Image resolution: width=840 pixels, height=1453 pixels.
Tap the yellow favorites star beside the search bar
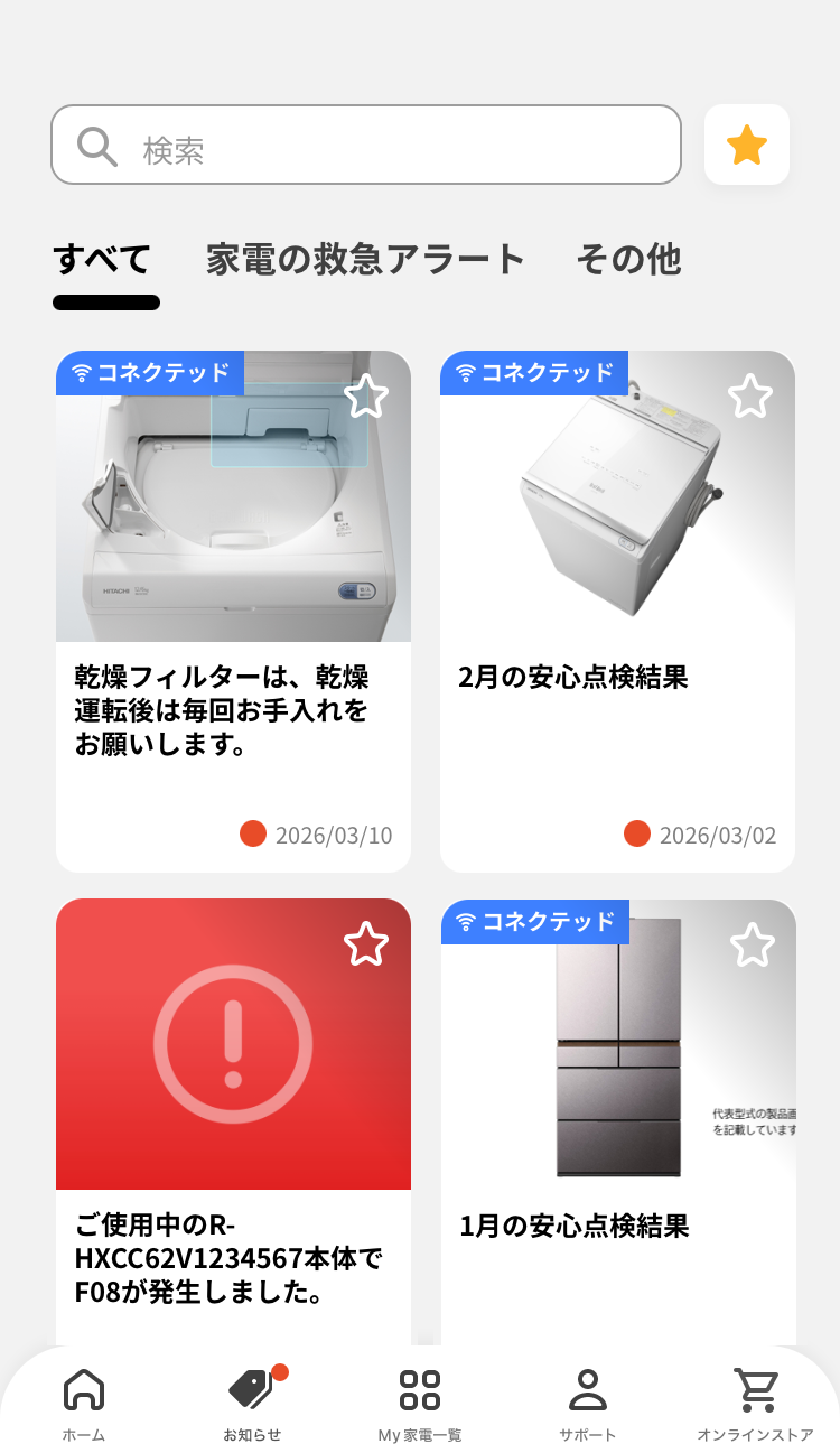[x=746, y=145]
